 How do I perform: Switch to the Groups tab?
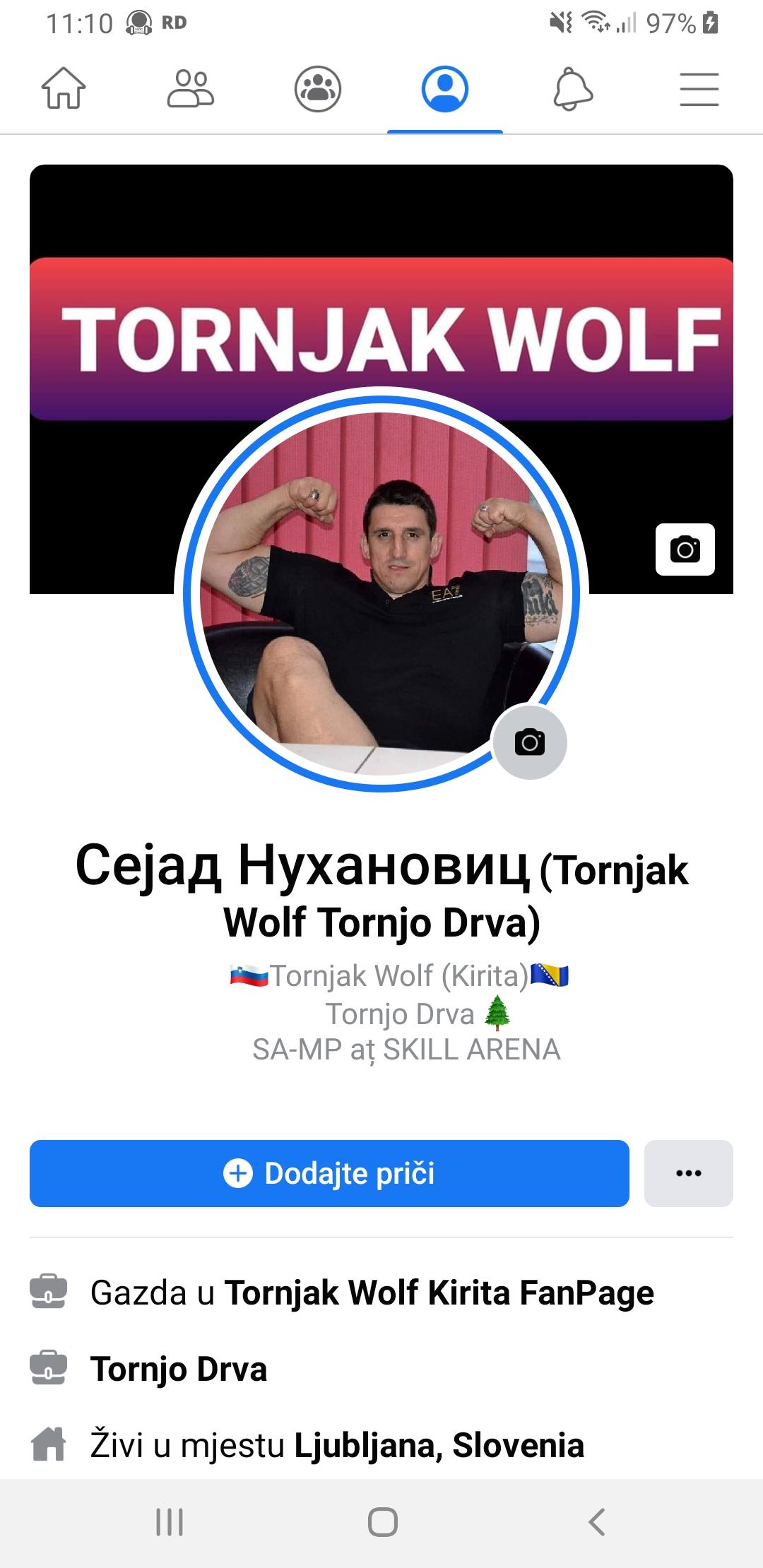click(x=318, y=89)
